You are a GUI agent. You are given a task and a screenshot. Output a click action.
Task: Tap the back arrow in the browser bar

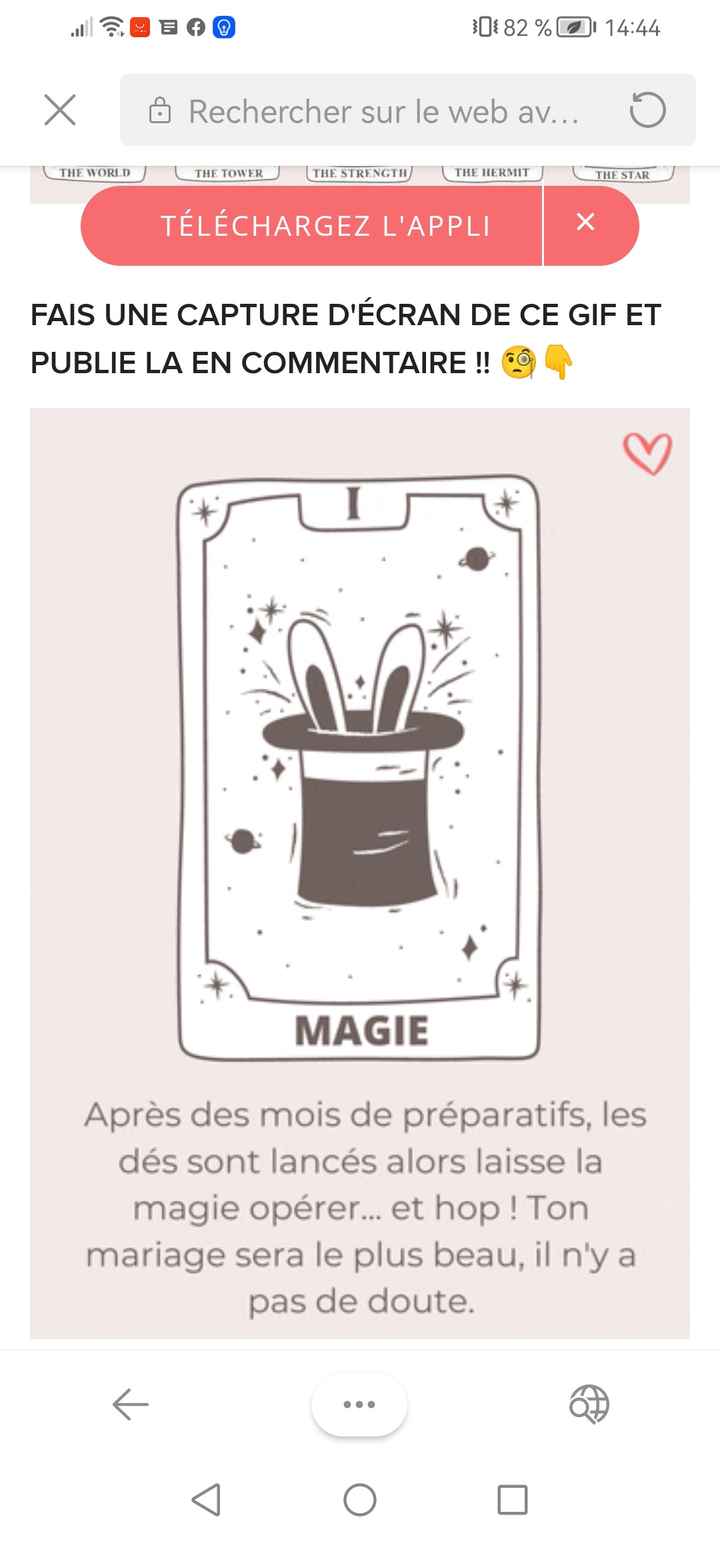pyautogui.click(x=130, y=1403)
